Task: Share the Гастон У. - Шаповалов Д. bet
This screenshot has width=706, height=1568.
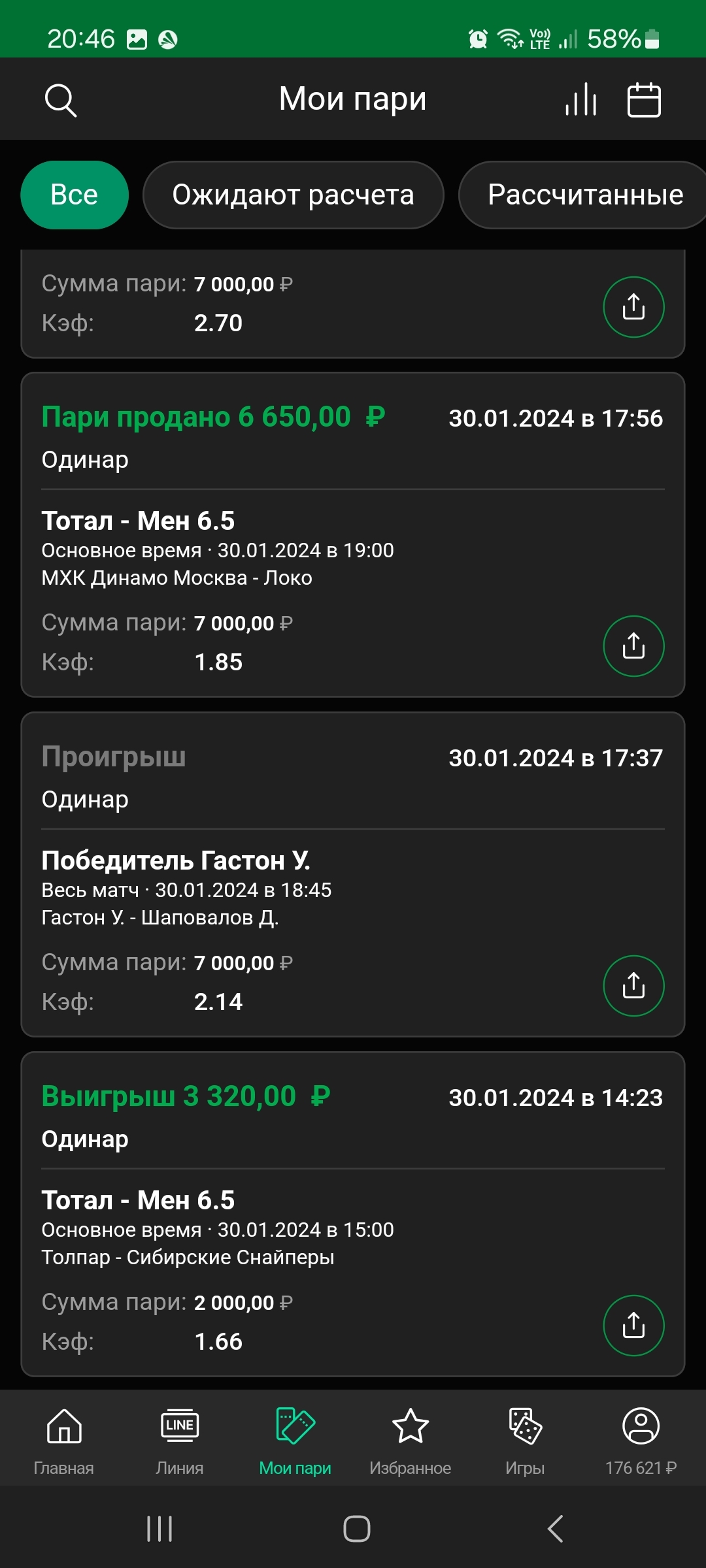Action: coord(633,986)
